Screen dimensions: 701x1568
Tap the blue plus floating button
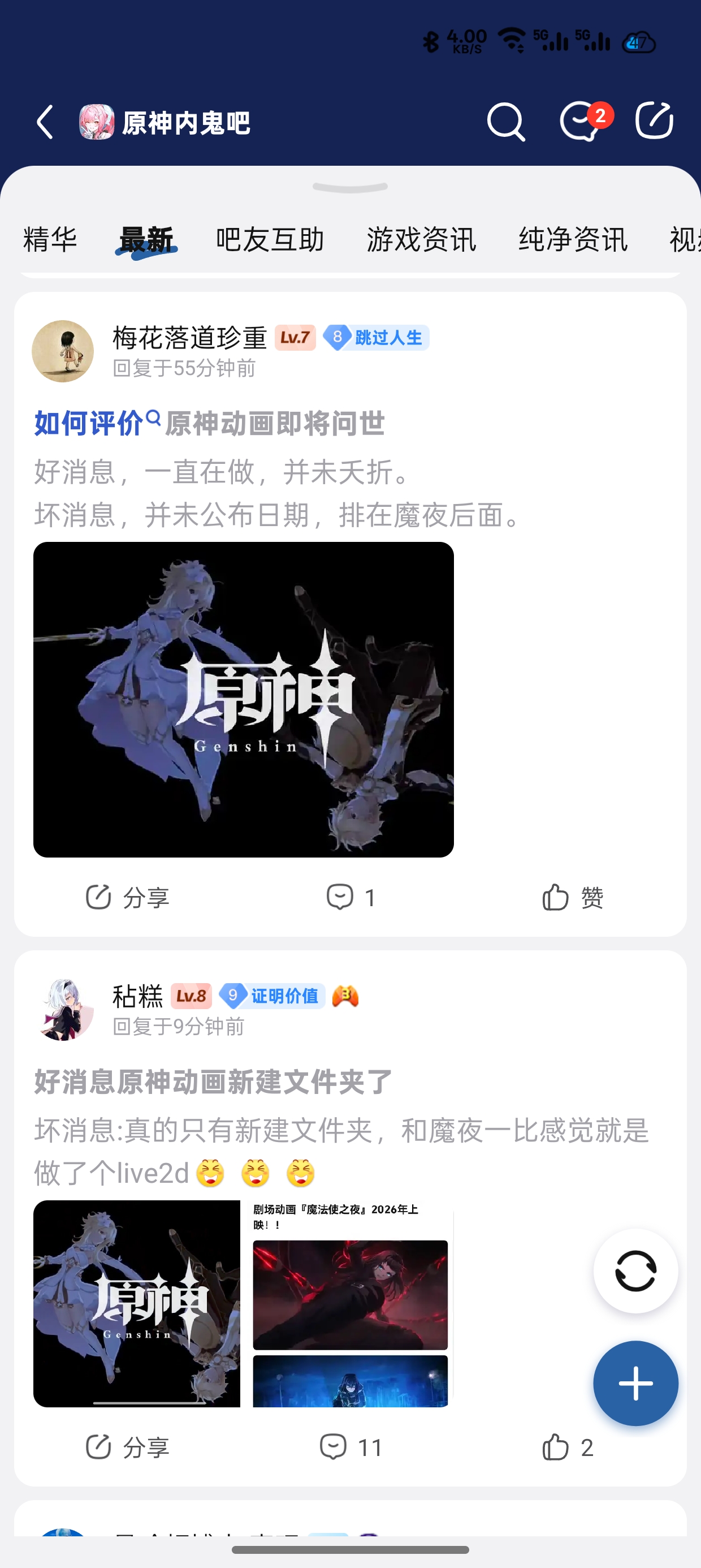pos(635,1383)
